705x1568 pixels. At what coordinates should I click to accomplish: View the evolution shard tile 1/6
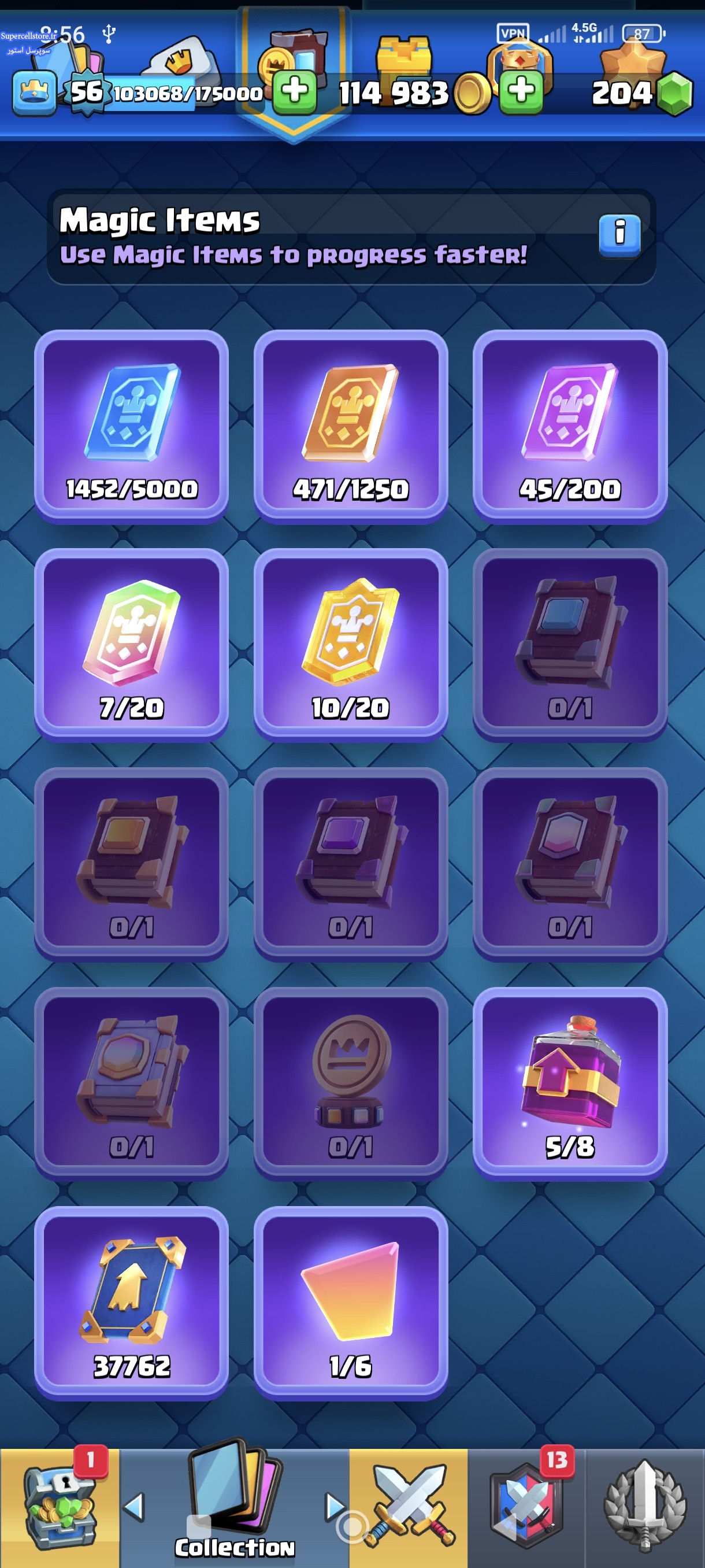click(350, 1303)
